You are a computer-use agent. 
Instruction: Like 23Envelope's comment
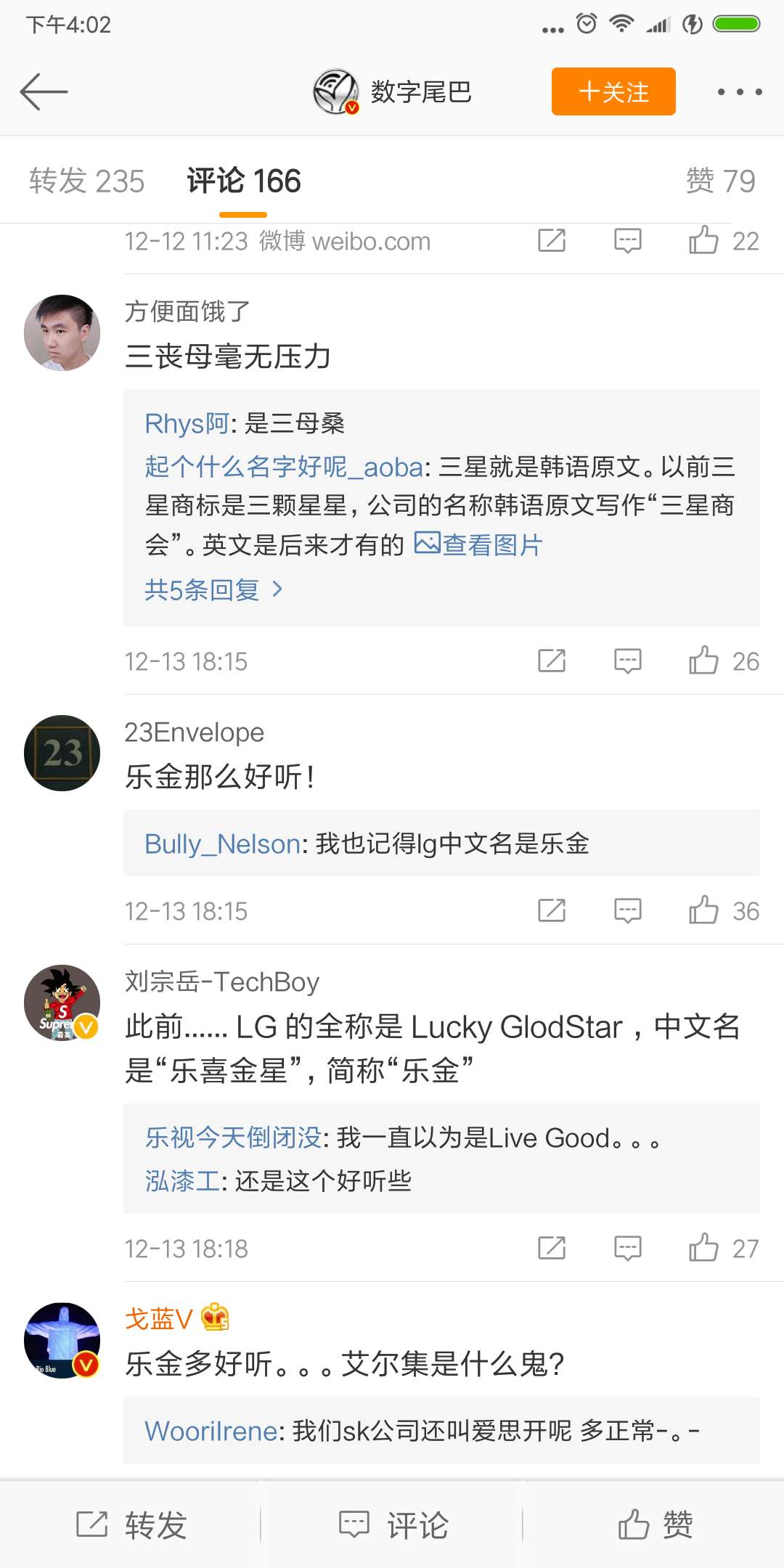pyautogui.click(x=703, y=911)
